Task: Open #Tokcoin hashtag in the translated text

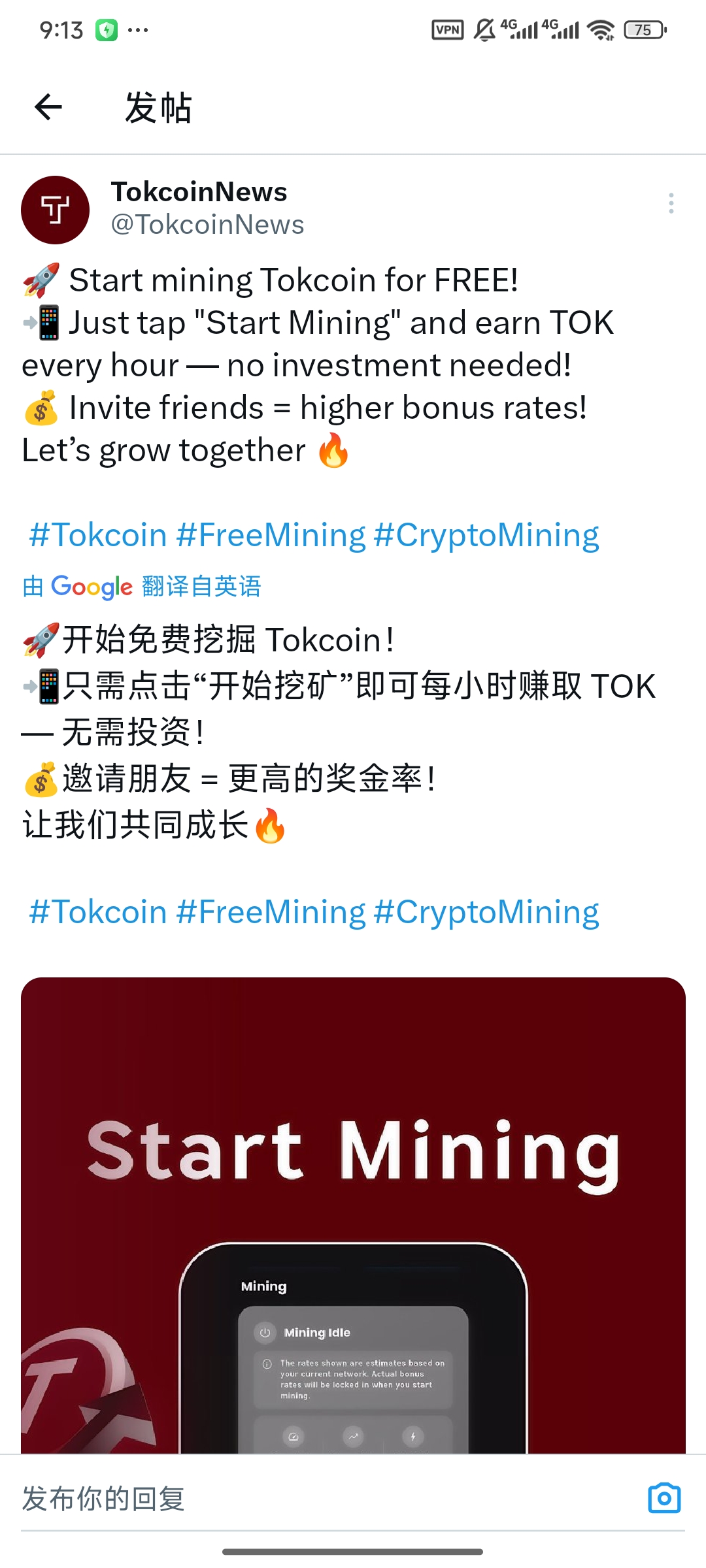Action: tap(98, 912)
